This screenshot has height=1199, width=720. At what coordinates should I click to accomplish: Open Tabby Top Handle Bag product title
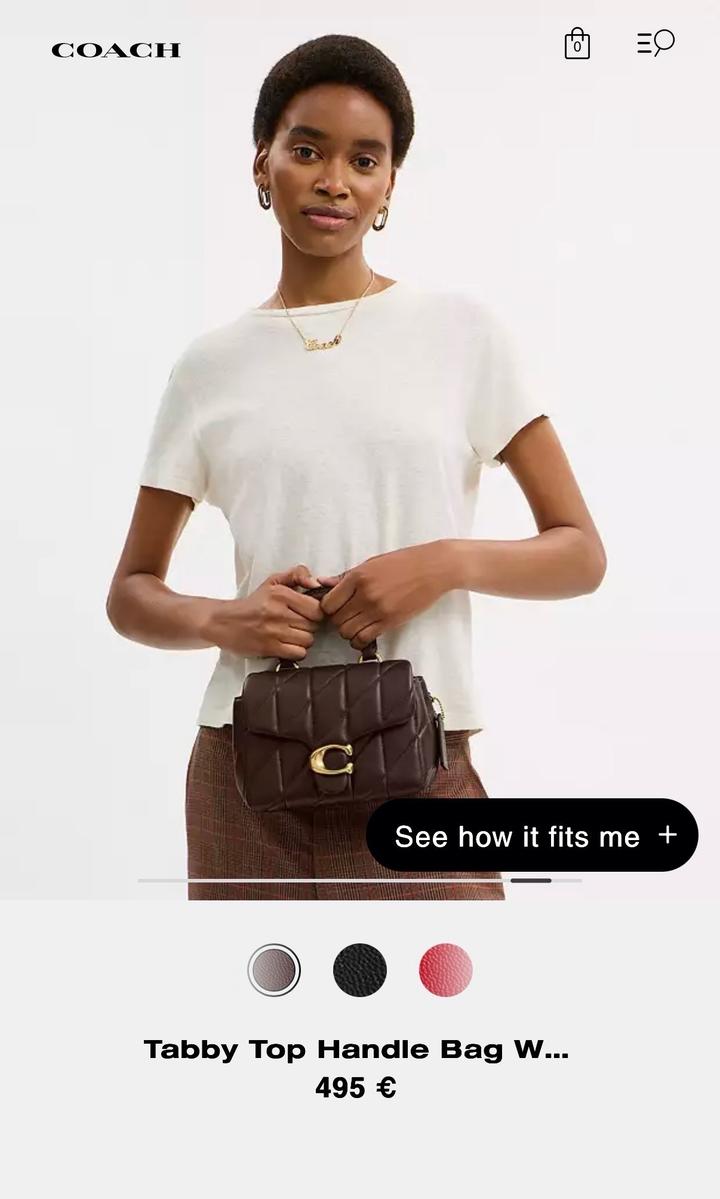(x=356, y=1049)
